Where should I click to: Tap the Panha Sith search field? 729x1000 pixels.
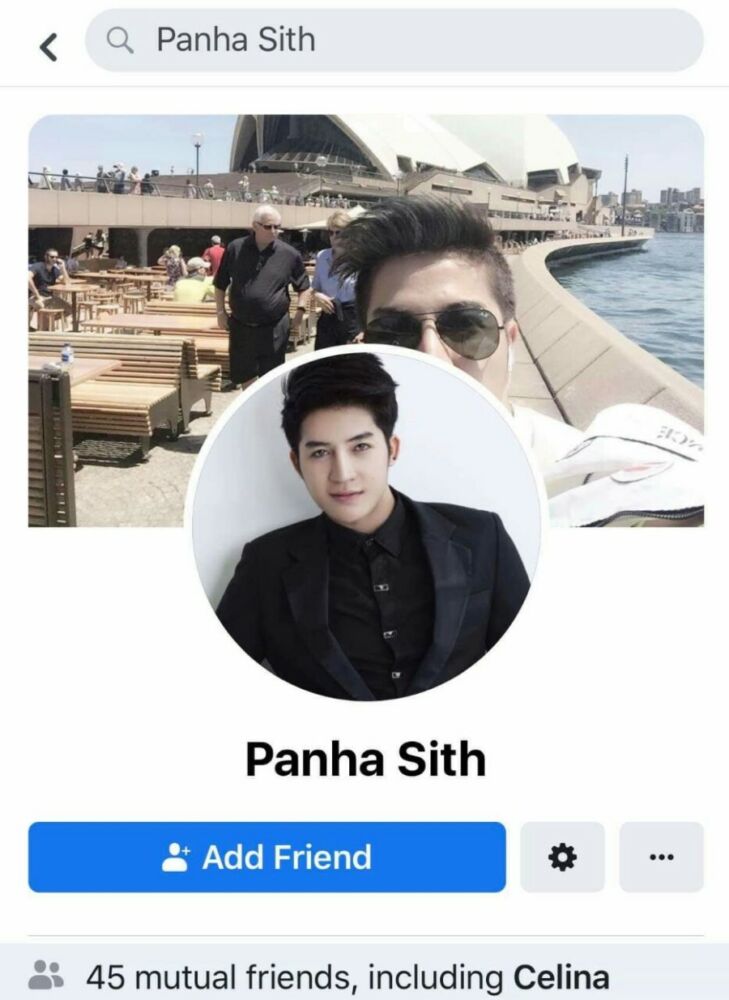(x=394, y=41)
